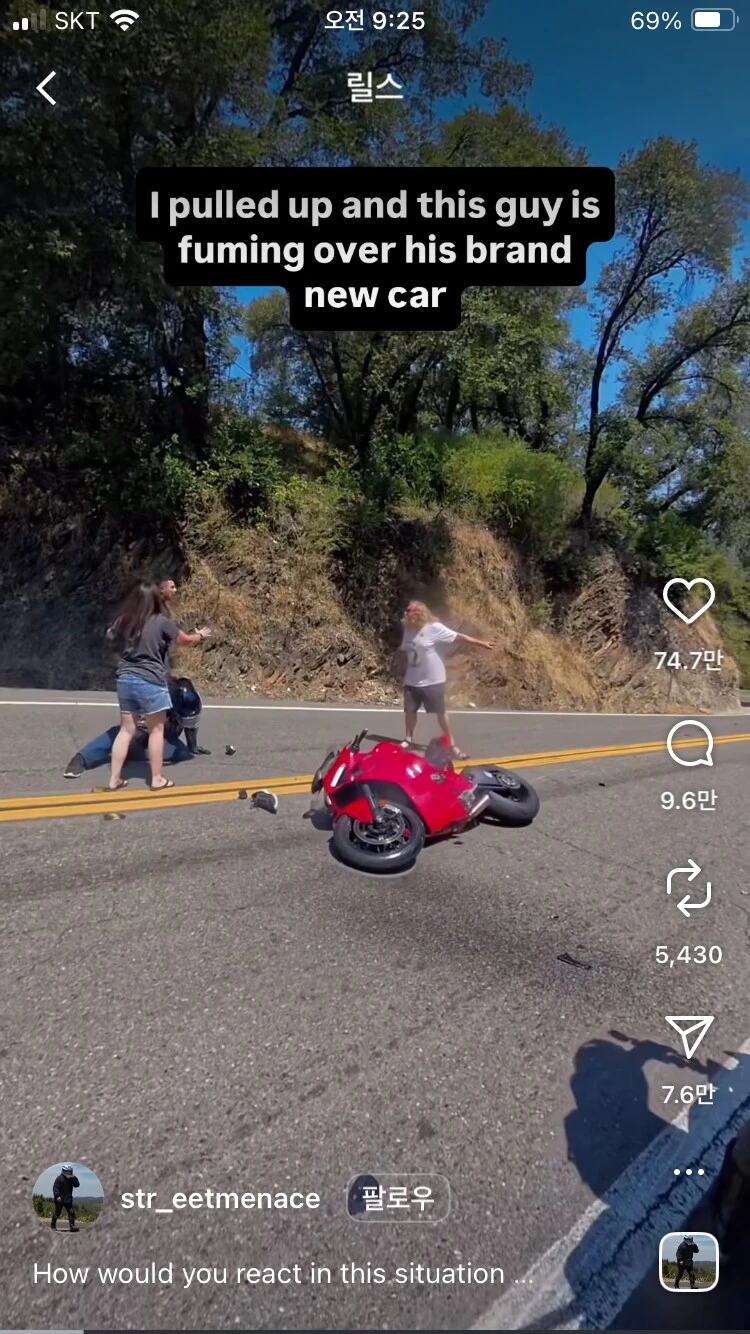Like this reel with the heart icon
The width and height of the screenshot is (750, 1334).
pos(689,601)
